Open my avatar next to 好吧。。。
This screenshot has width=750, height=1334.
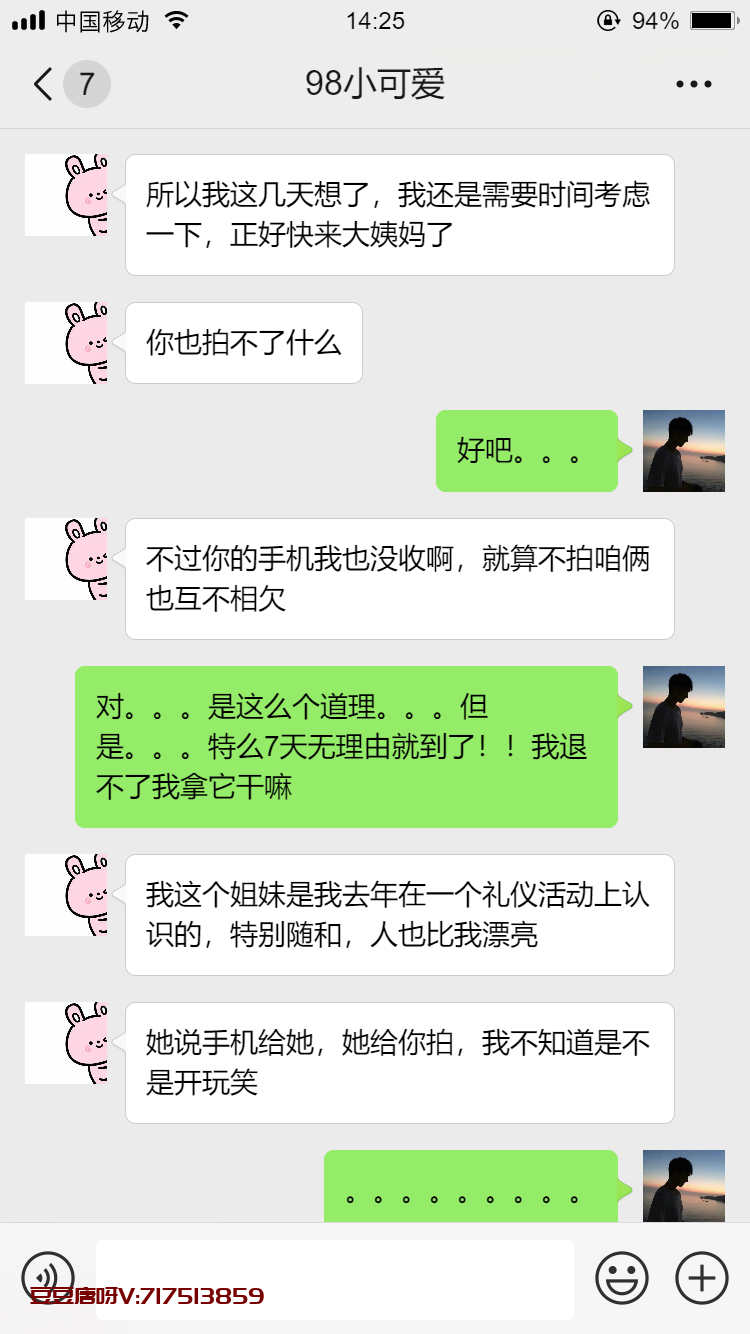tap(683, 450)
